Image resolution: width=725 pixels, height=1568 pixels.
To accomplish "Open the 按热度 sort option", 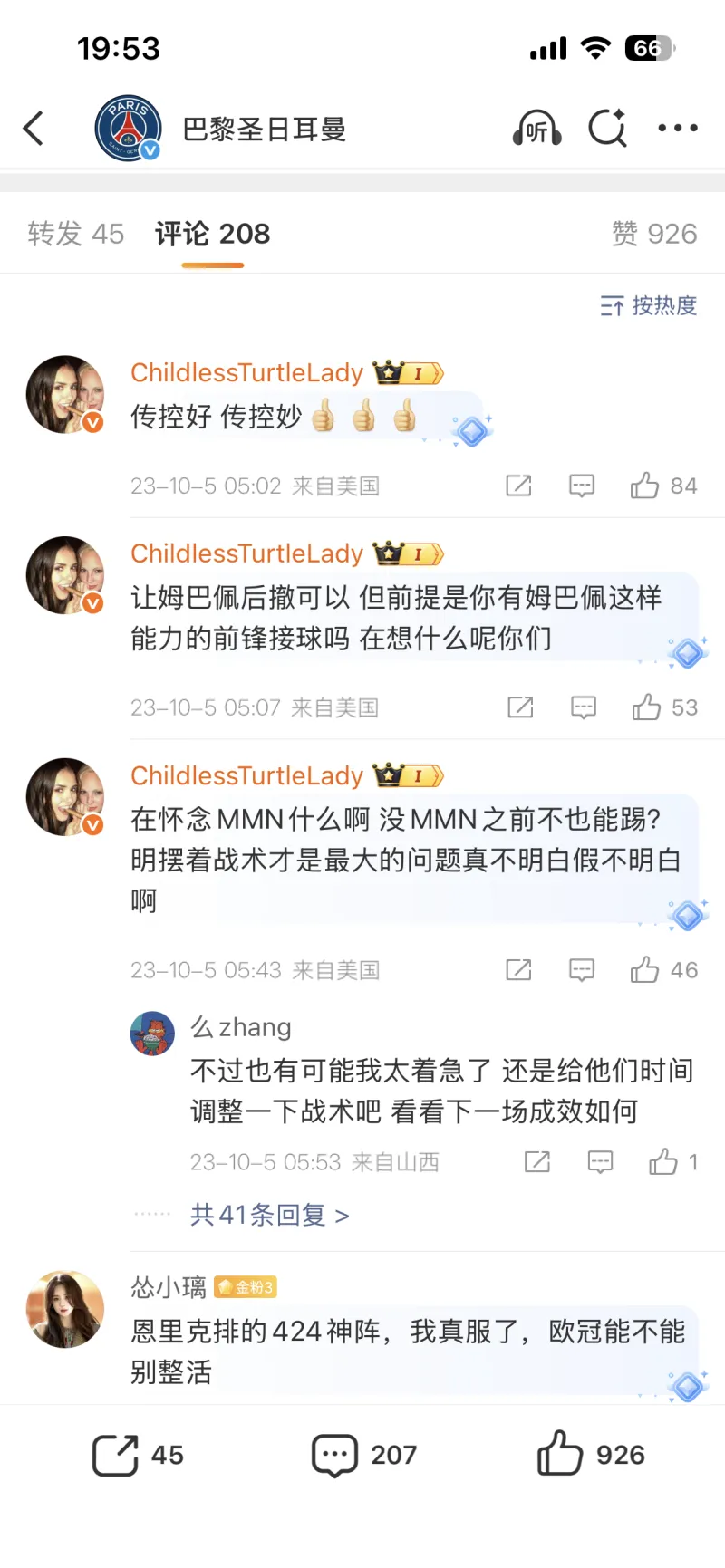I will (x=648, y=306).
